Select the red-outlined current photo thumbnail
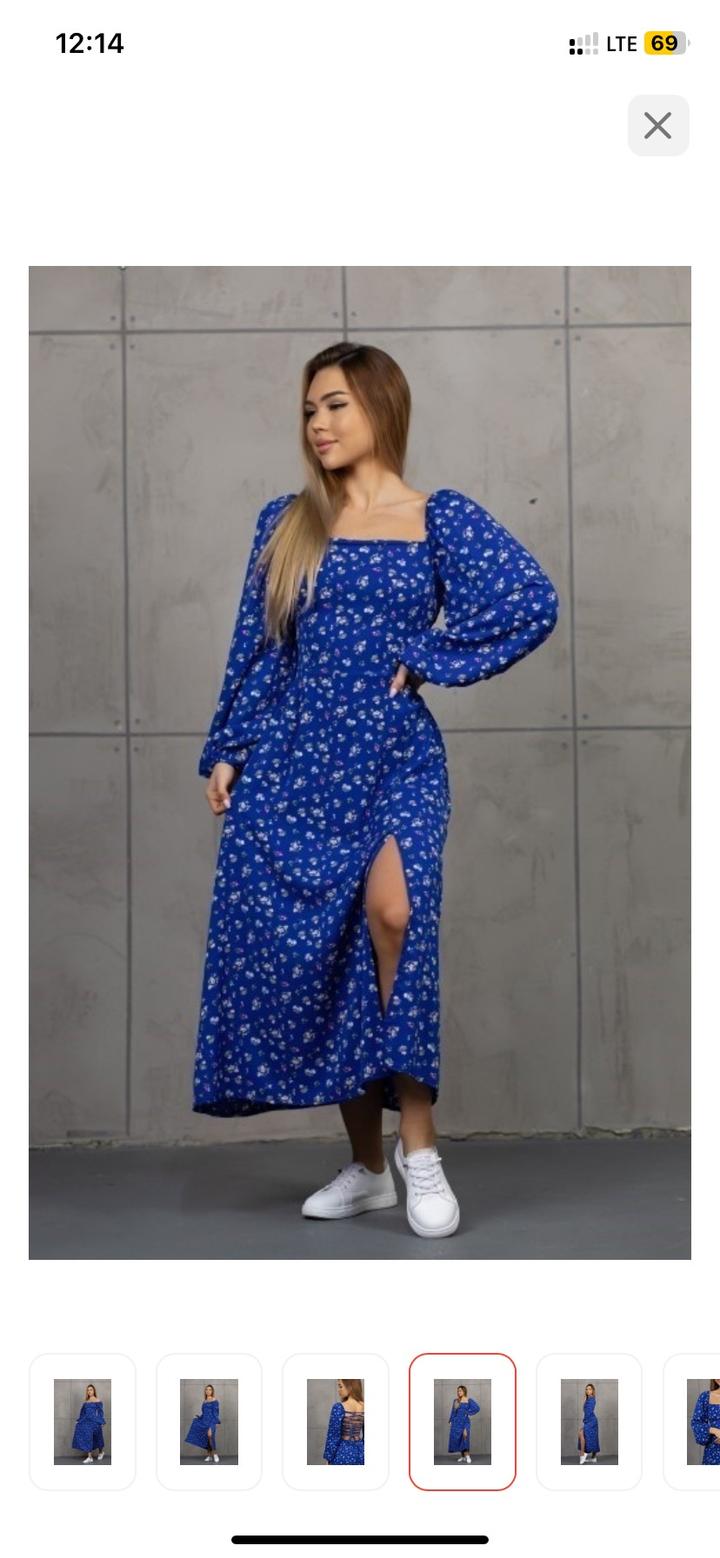 [462, 1421]
